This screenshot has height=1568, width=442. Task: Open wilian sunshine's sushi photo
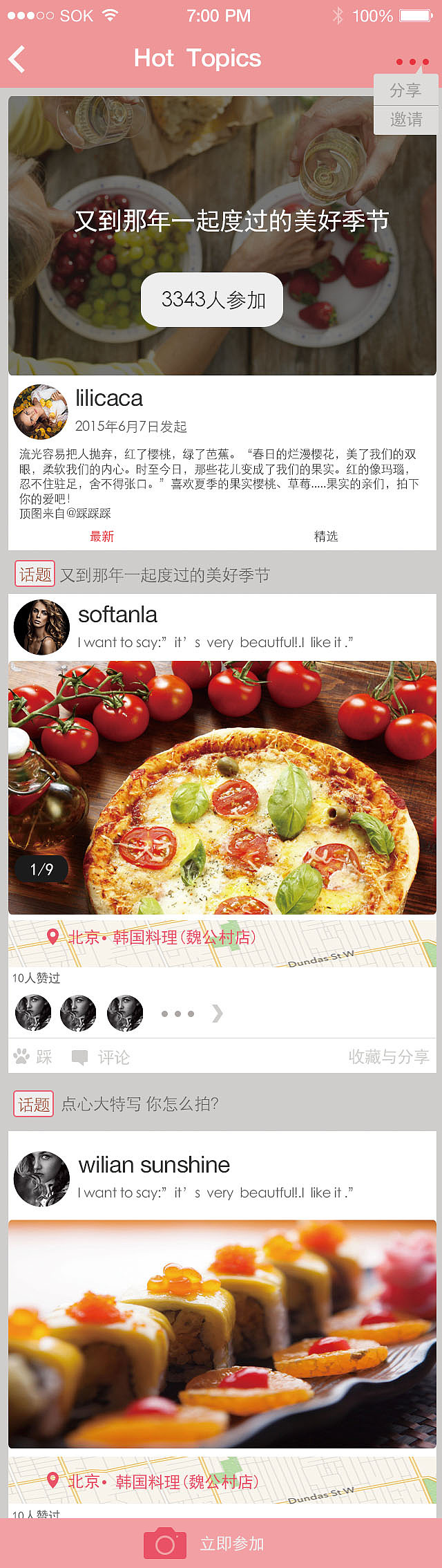pyautogui.click(x=222, y=1334)
